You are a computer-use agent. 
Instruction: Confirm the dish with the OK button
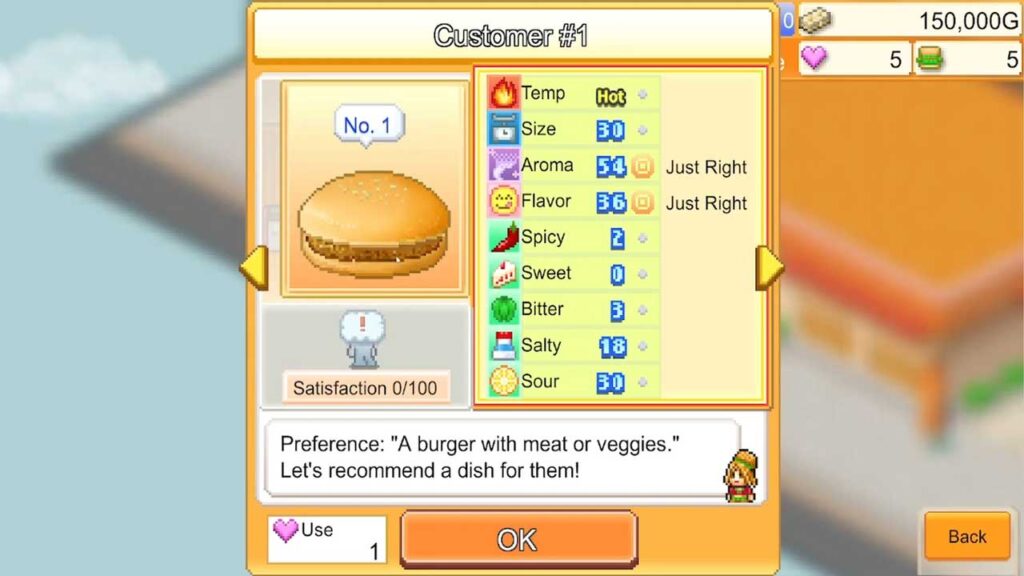click(518, 540)
